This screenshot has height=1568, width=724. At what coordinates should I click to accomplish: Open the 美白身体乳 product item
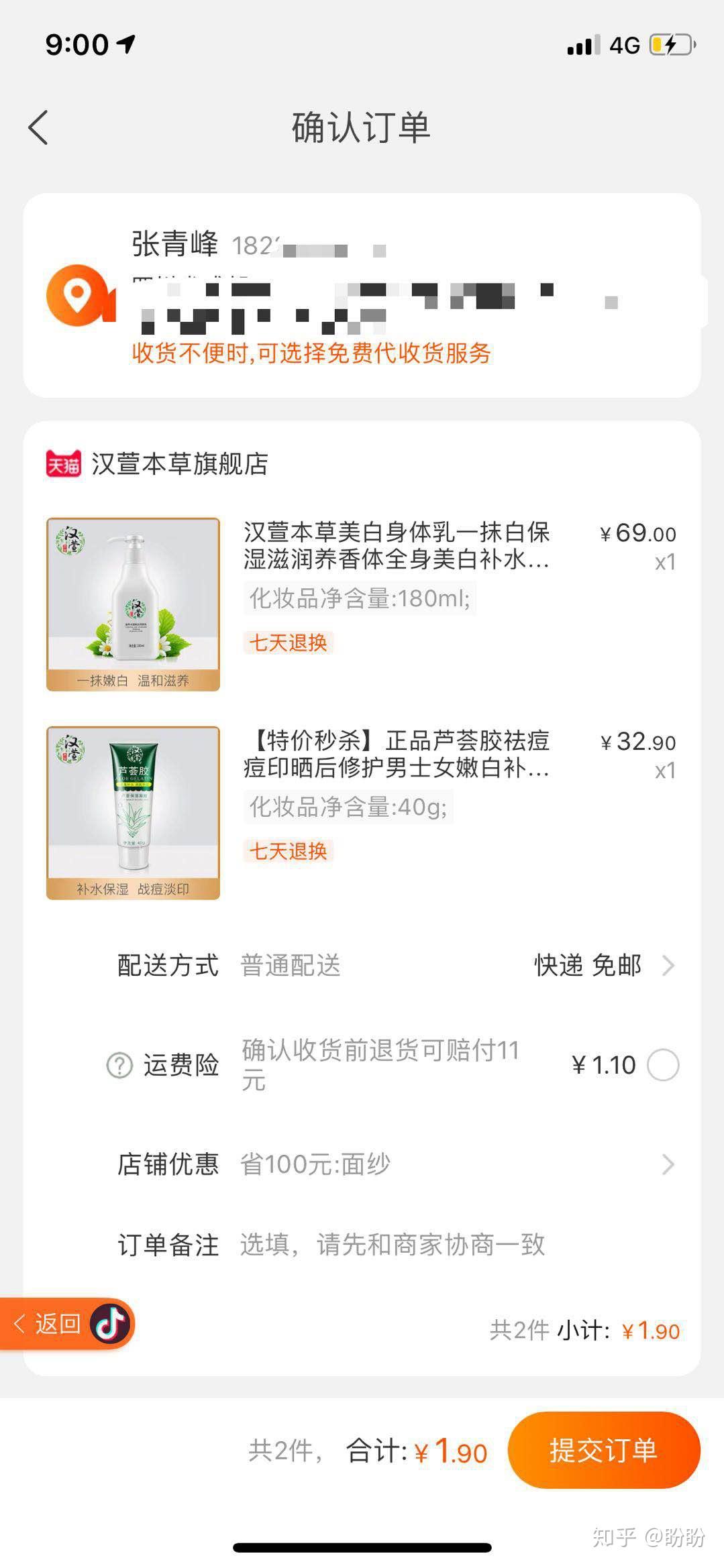pos(361,604)
